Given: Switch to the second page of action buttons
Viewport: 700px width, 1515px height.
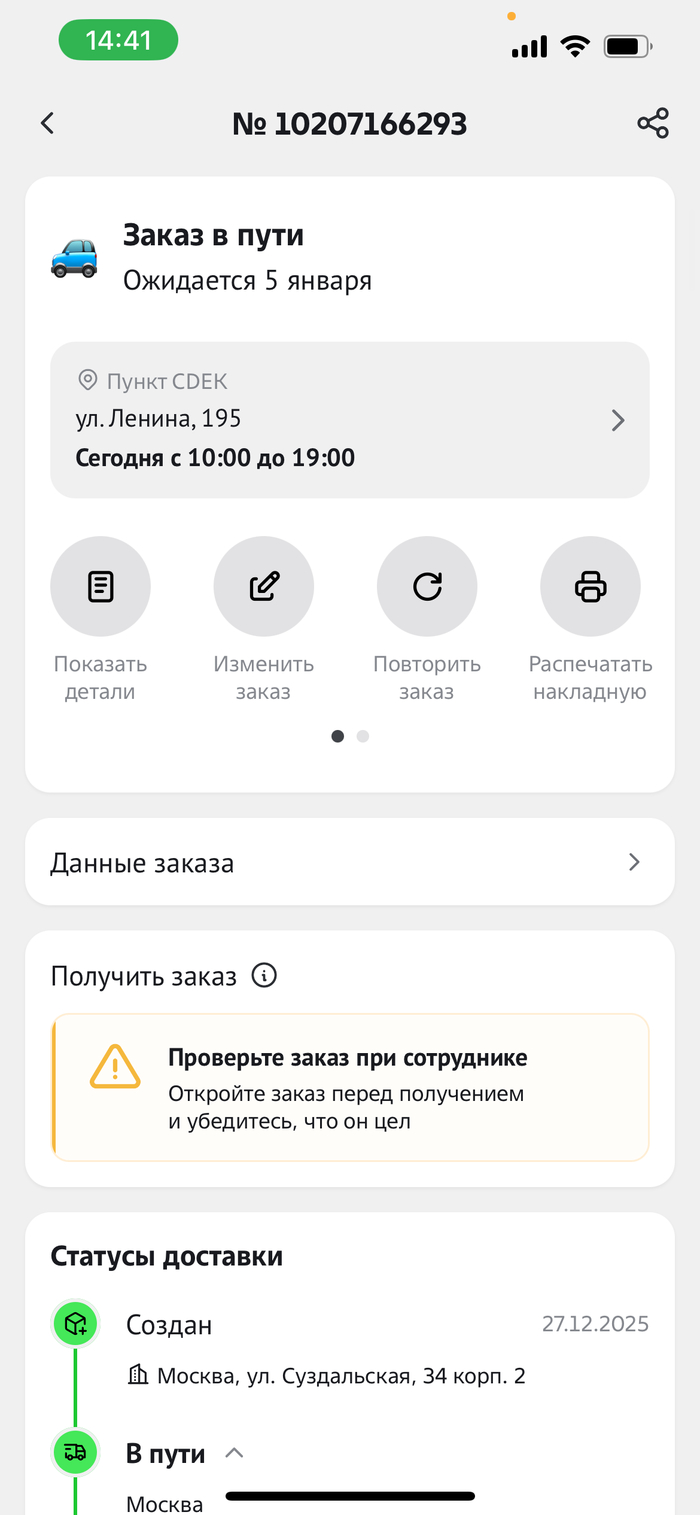Looking at the screenshot, I should coord(363,736).
